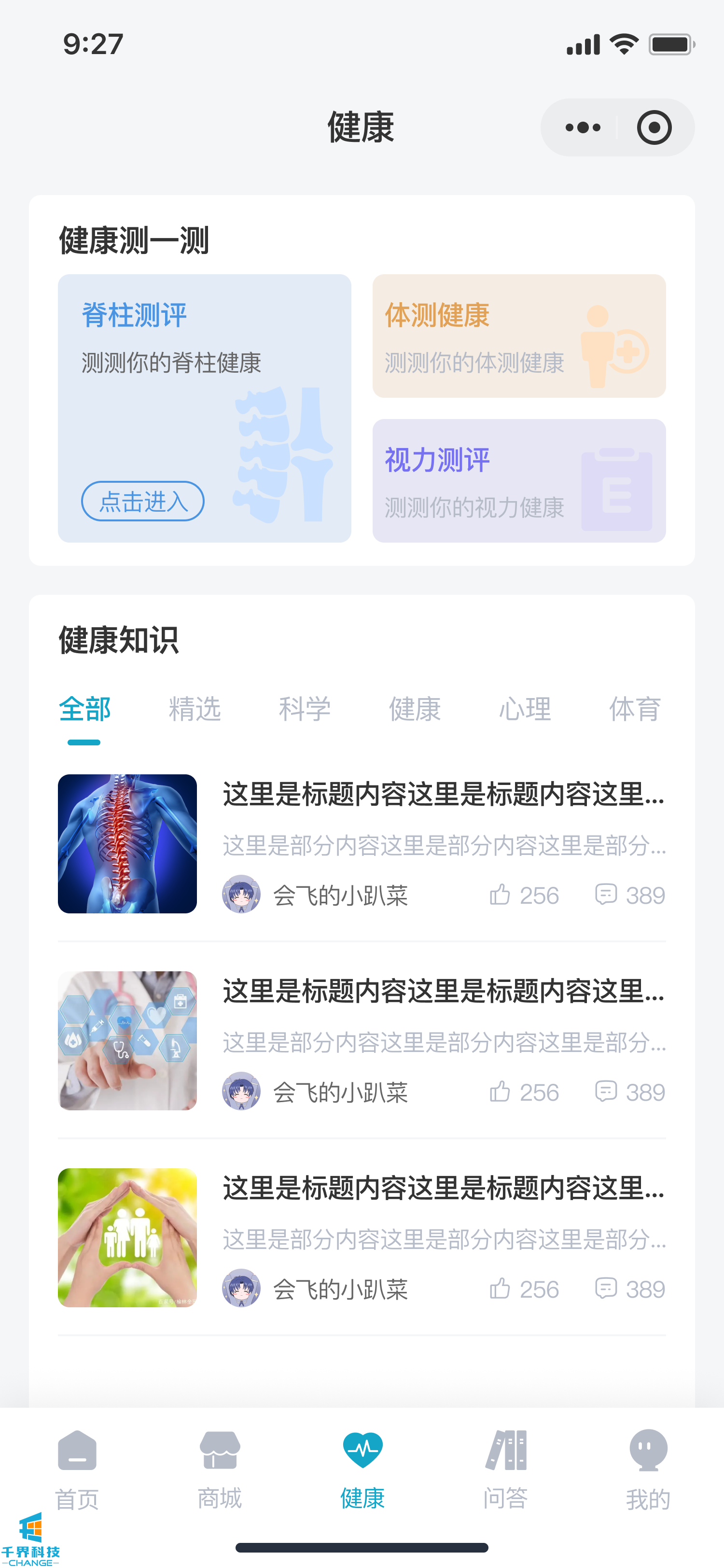Viewport: 724px width, 1568px height.
Task: Select the 全部 tab
Action: point(84,709)
